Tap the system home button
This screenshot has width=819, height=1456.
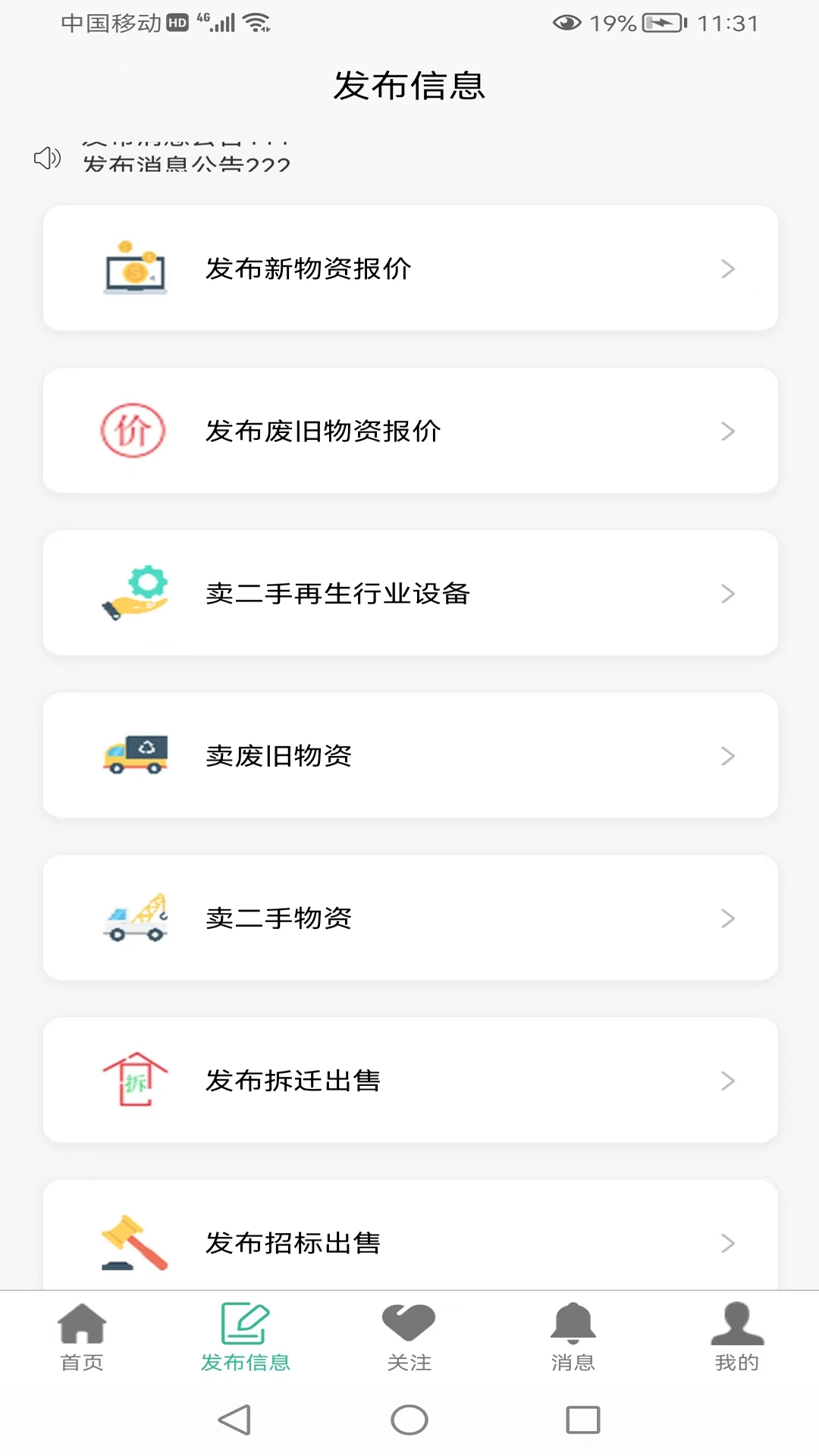[x=409, y=1420]
